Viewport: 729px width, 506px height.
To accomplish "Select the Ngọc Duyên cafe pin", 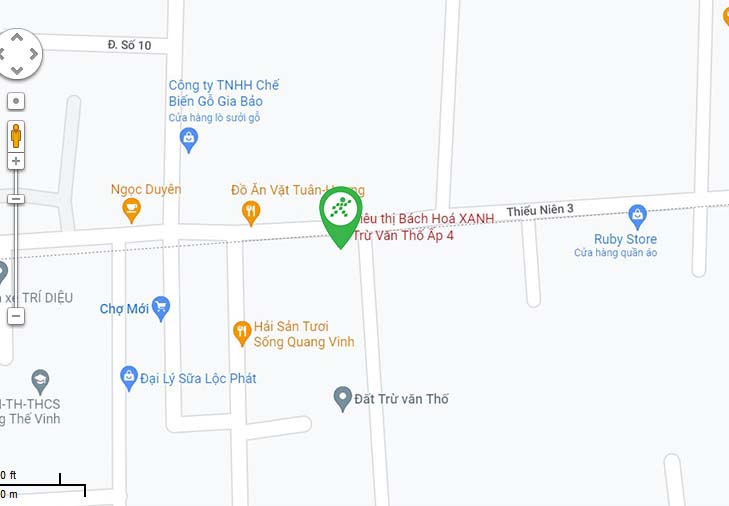I will pyautogui.click(x=130, y=209).
